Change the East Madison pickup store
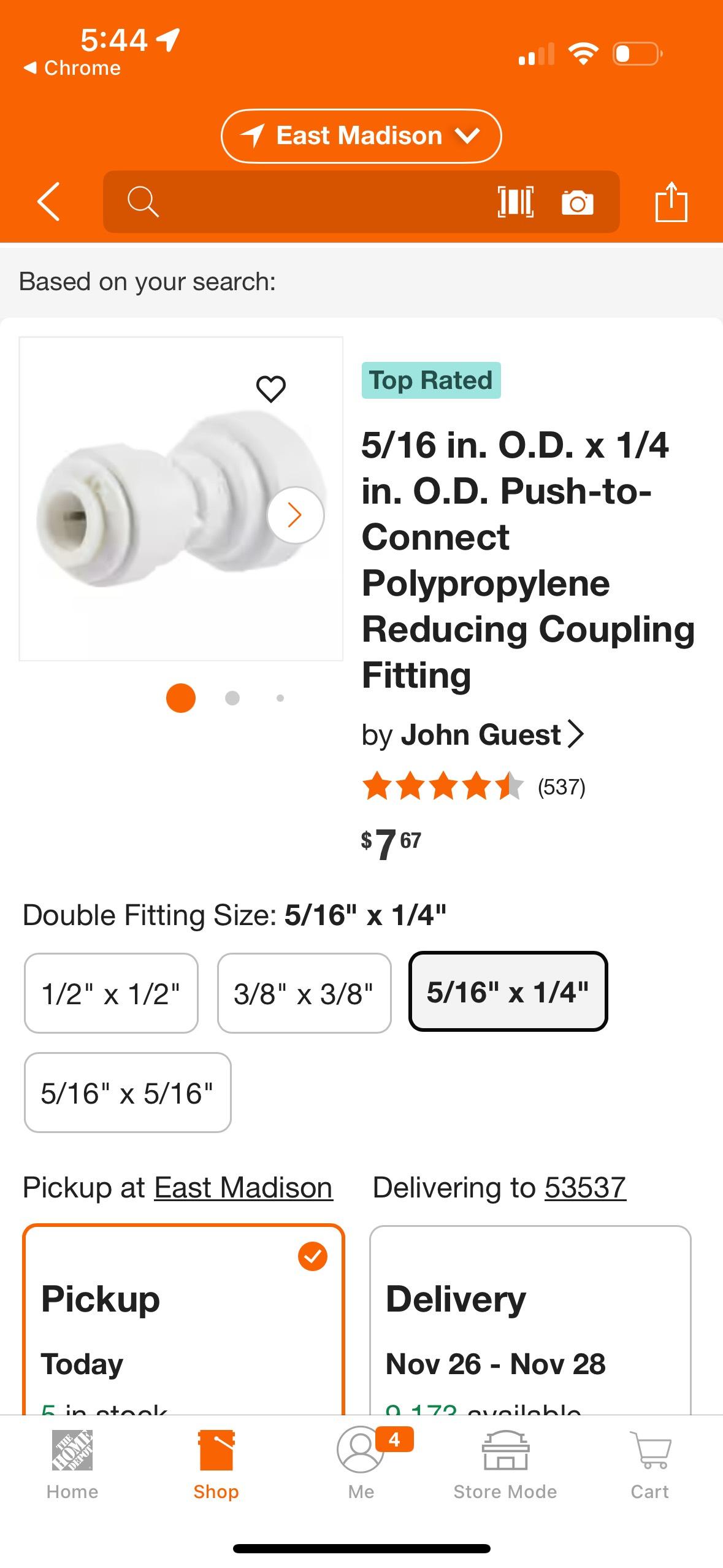The width and height of the screenshot is (723, 1568). (243, 1187)
